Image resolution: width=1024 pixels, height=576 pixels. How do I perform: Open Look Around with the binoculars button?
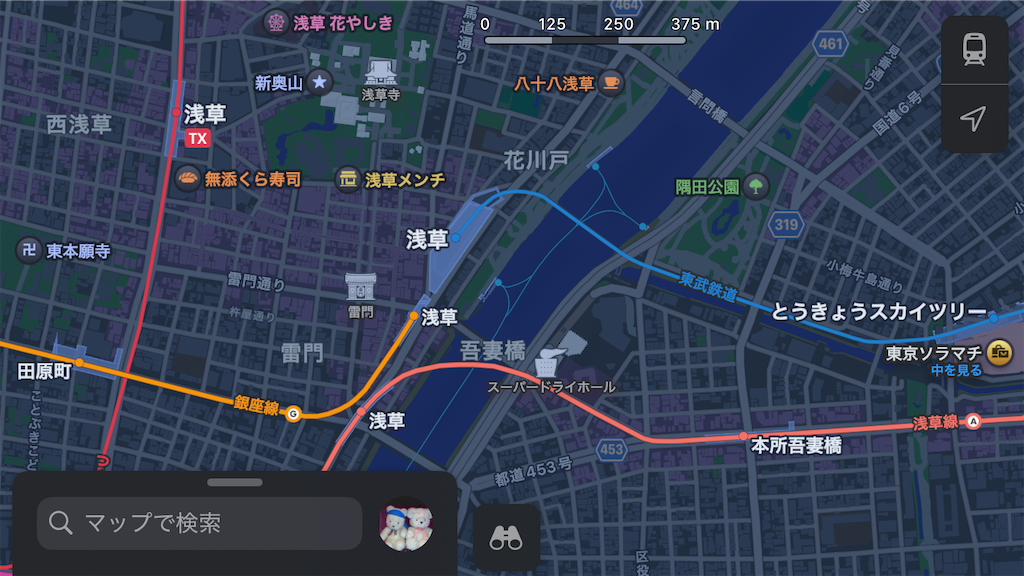(x=507, y=538)
